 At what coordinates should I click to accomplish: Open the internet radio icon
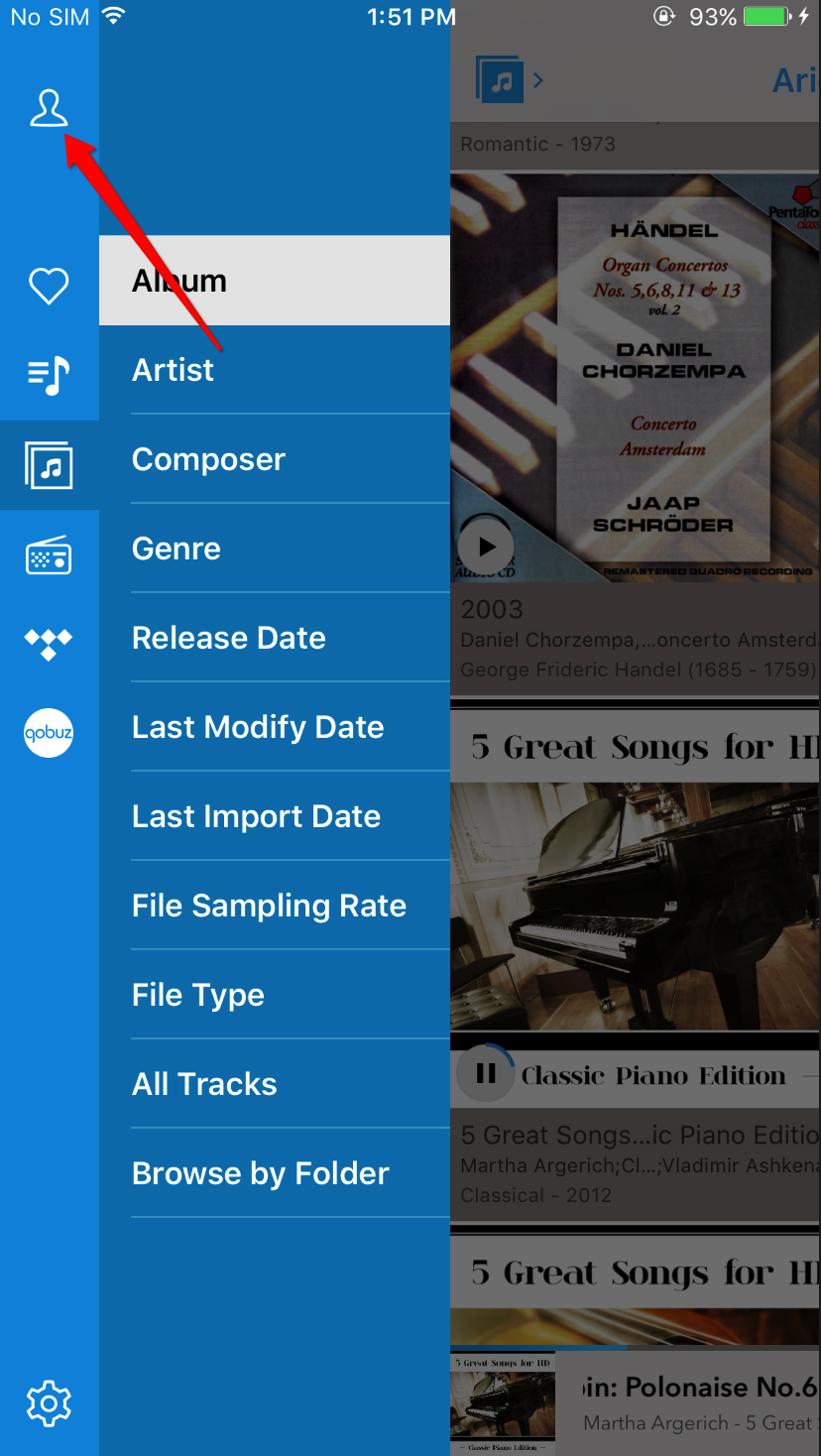pos(49,555)
